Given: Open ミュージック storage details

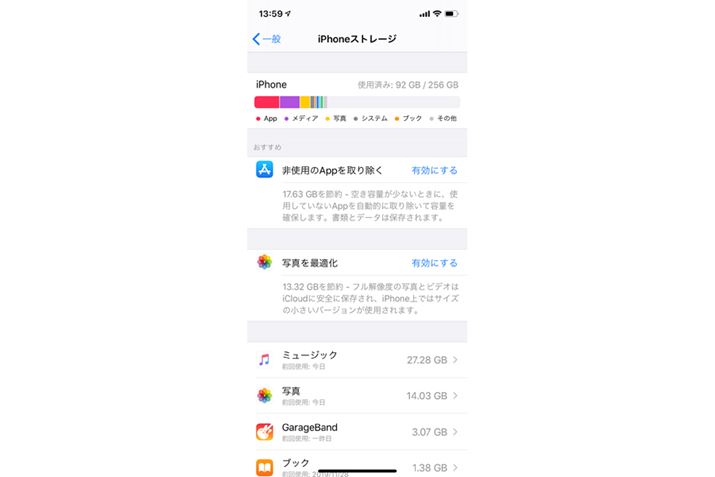Looking at the screenshot, I should pyautogui.click(x=357, y=359).
